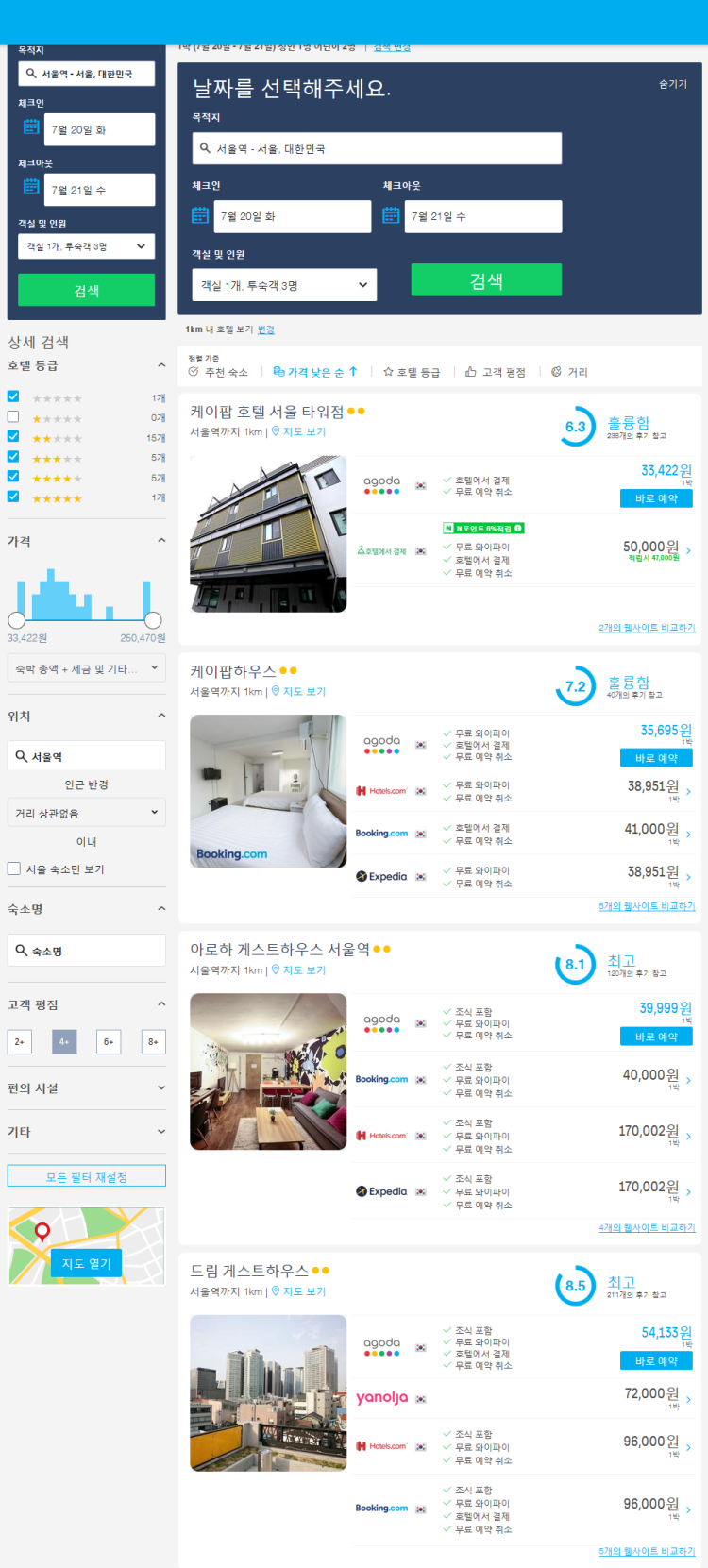Open the 숙박 총액 + 세금 price dropdown
This screenshot has width=708, height=1568.
[86, 668]
